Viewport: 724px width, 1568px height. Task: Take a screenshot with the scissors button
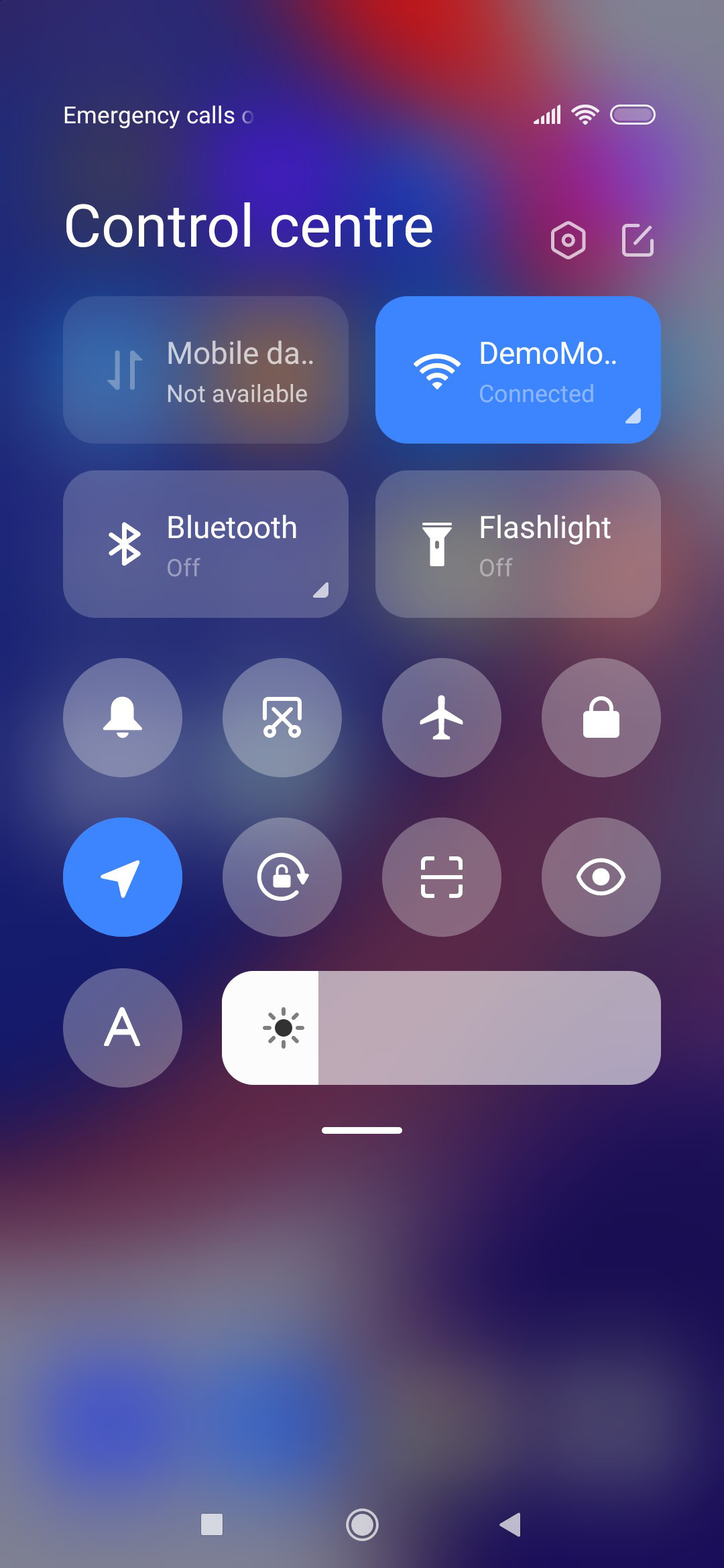pyautogui.click(x=282, y=718)
